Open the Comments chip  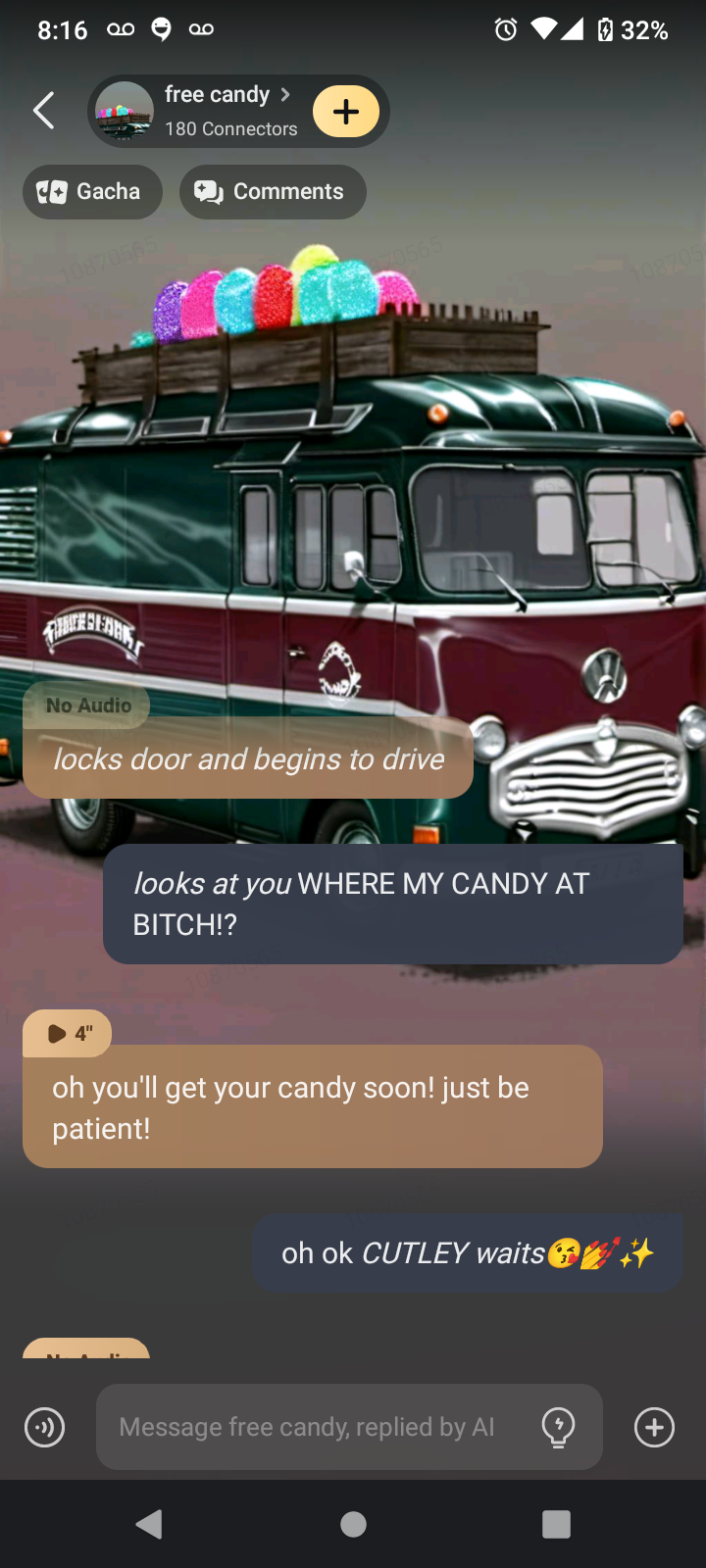point(273,192)
